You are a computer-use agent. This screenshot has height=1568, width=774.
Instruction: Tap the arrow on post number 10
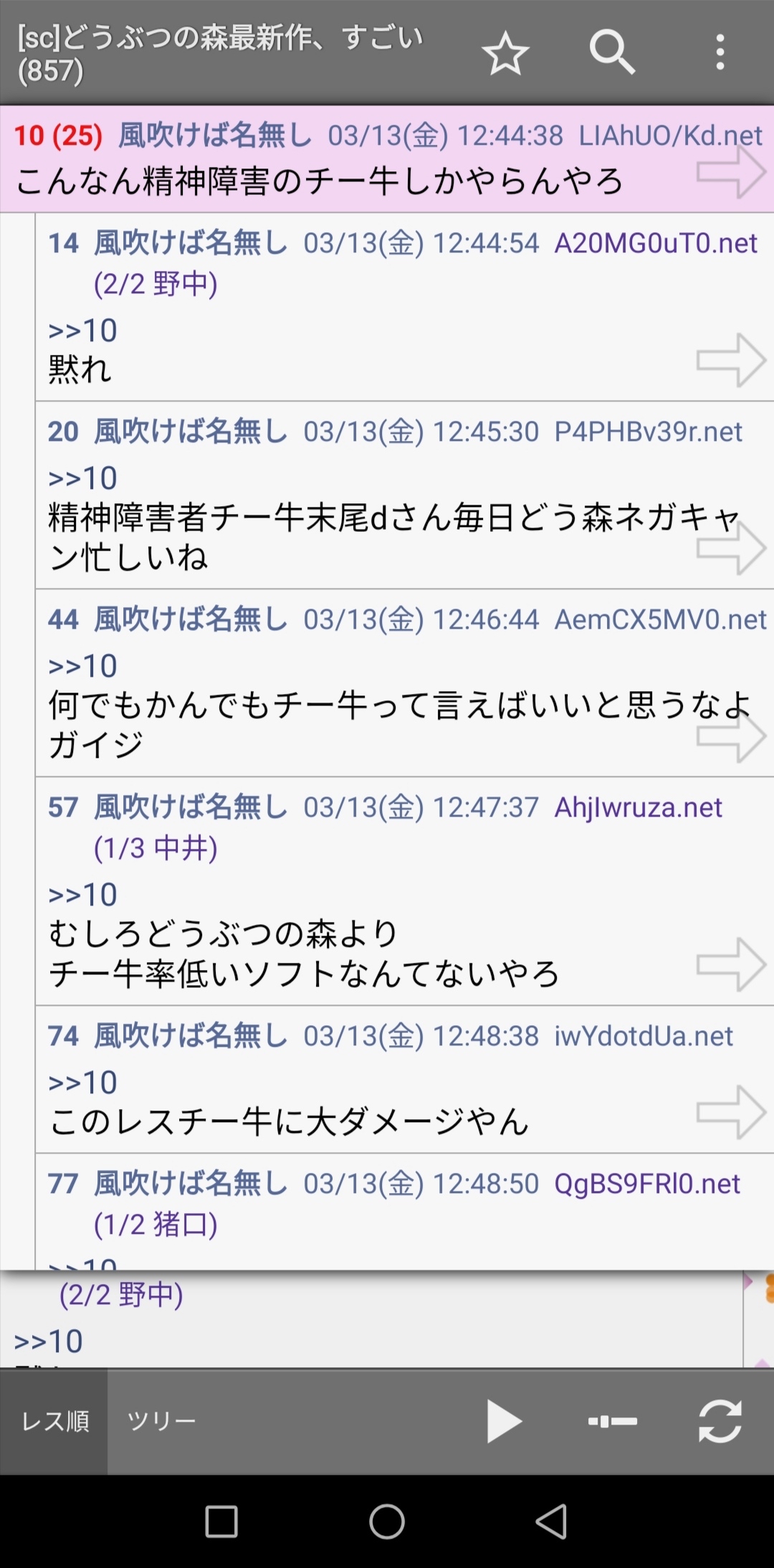pos(731,172)
